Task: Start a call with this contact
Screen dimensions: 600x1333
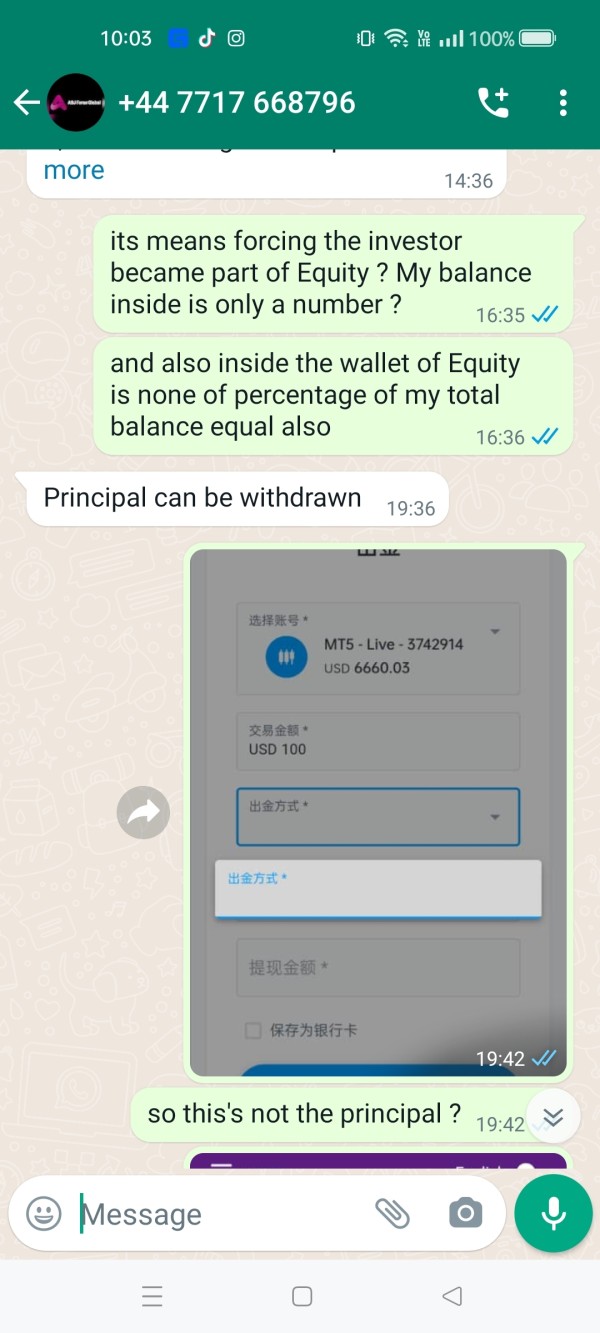Action: pyautogui.click(x=493, y=102)
